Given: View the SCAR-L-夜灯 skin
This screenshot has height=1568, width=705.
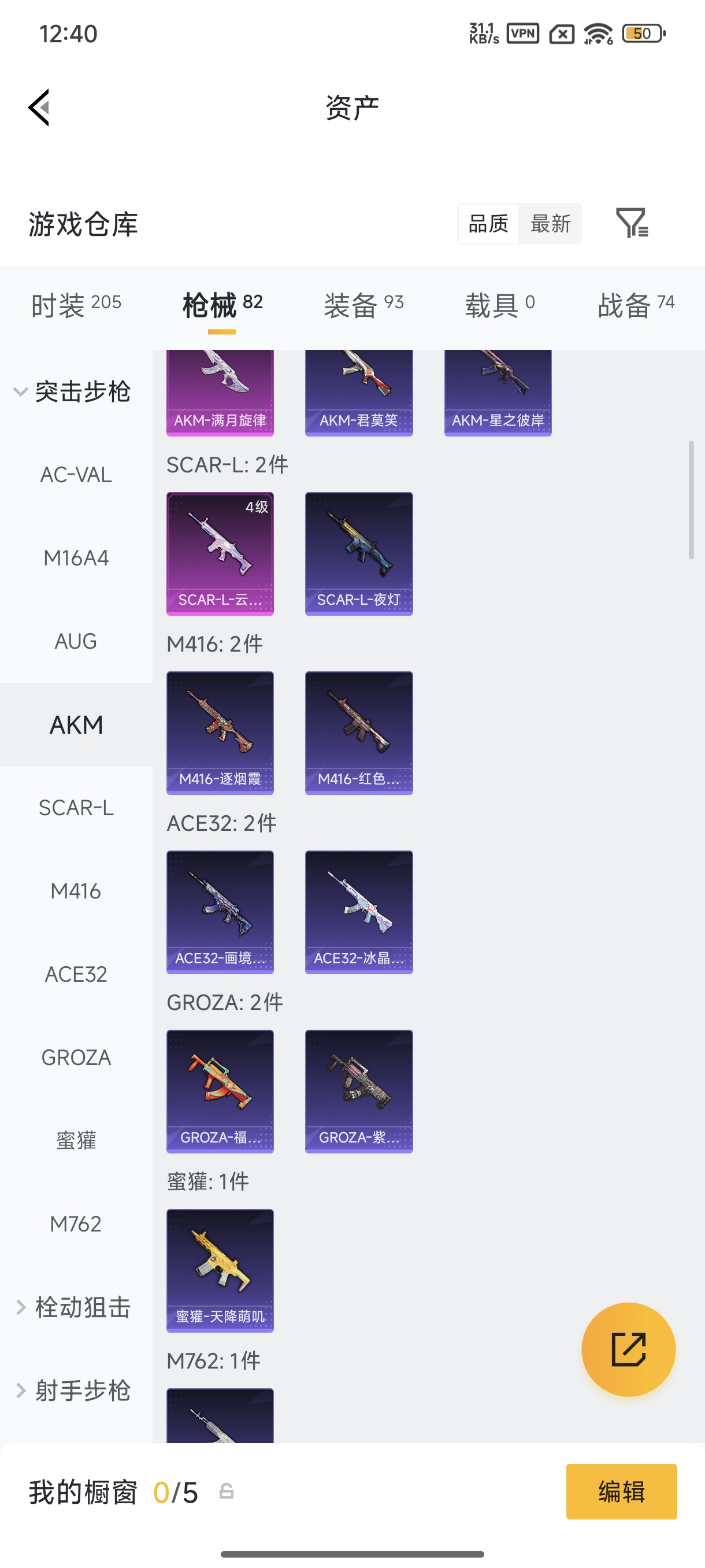Looking at the screenshot, I should [x=359, y=553].
